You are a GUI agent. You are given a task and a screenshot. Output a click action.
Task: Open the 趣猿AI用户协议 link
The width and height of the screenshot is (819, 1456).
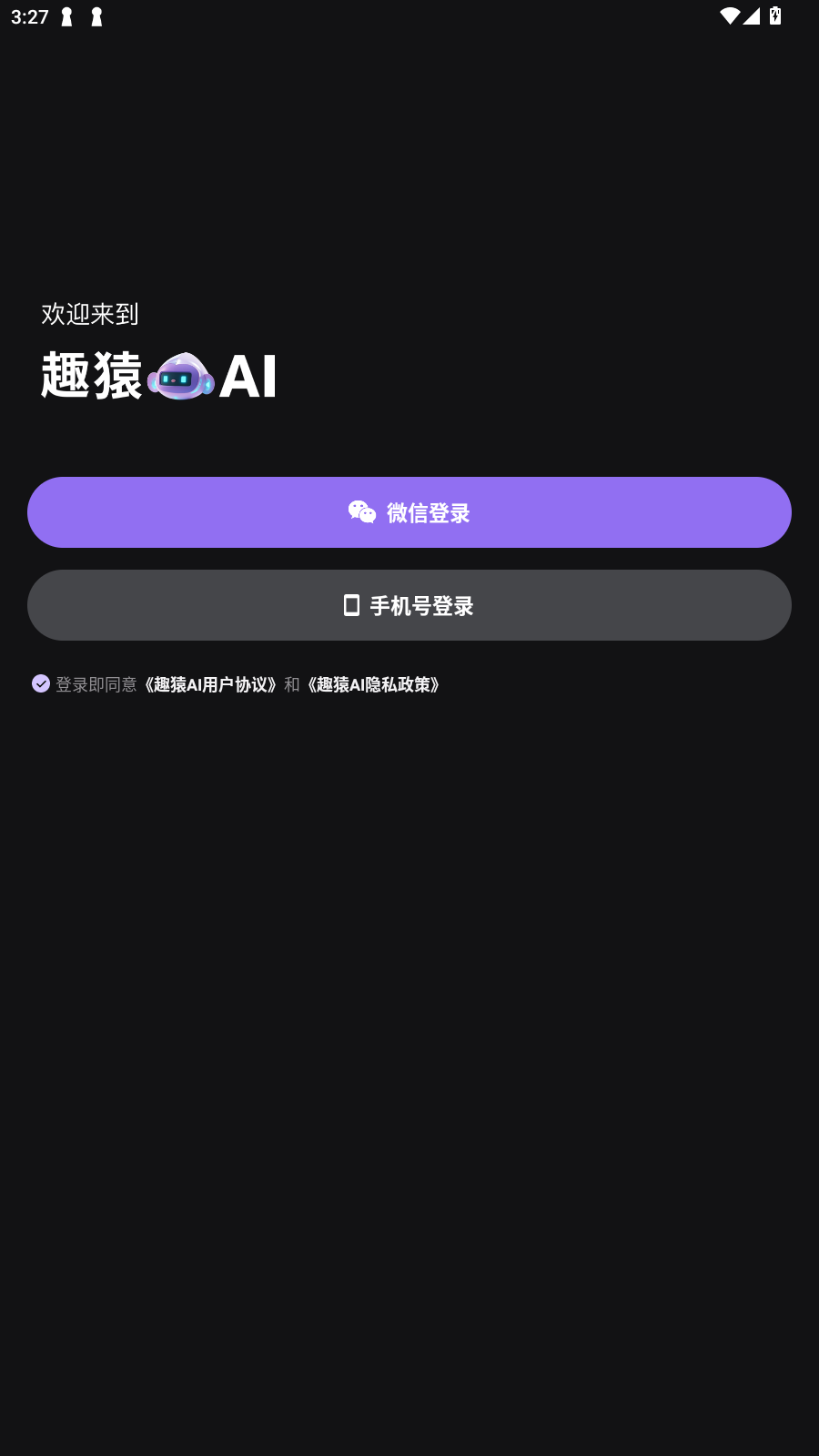point(210,684)
